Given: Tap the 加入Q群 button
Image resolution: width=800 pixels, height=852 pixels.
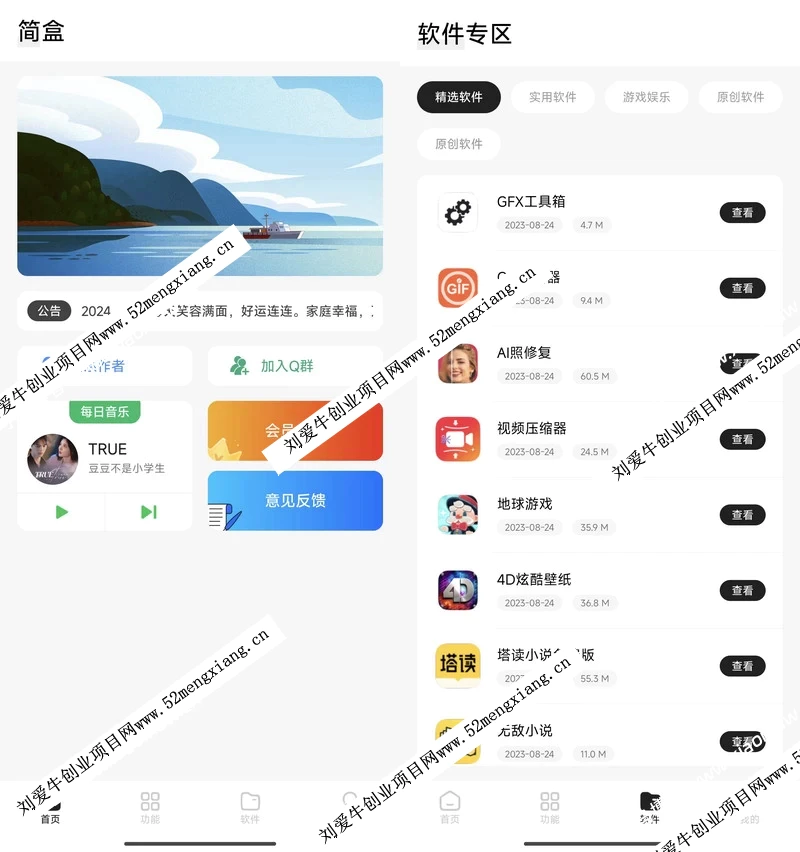Looking at the screenshot, I should (295, 366).
